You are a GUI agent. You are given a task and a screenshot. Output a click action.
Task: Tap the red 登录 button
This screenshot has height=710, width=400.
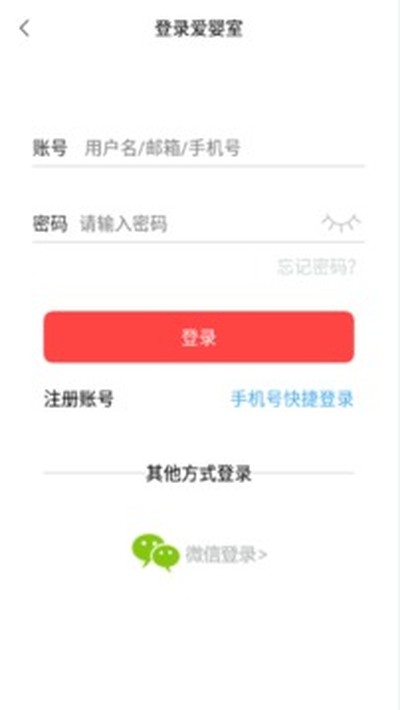pos(199,337)
